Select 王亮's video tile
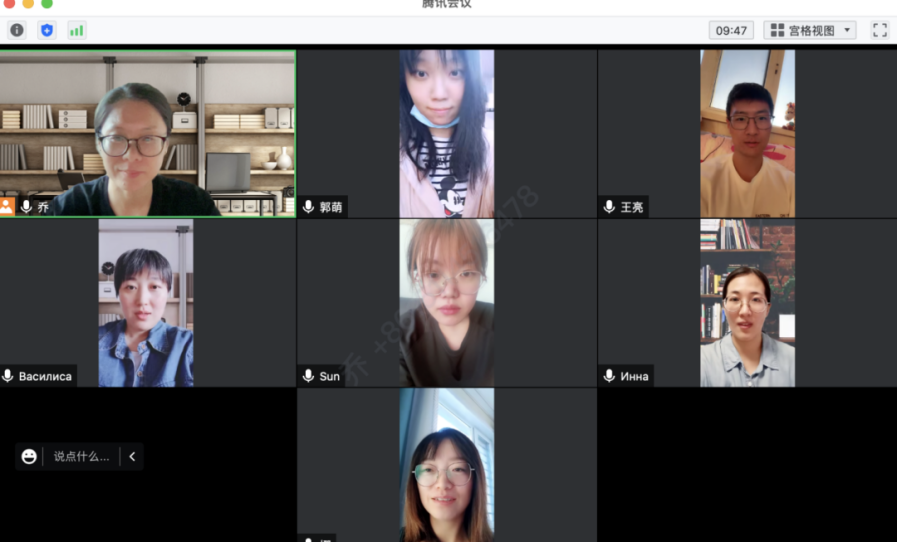Viewport: 898px width, 543px height. point(747,133)
